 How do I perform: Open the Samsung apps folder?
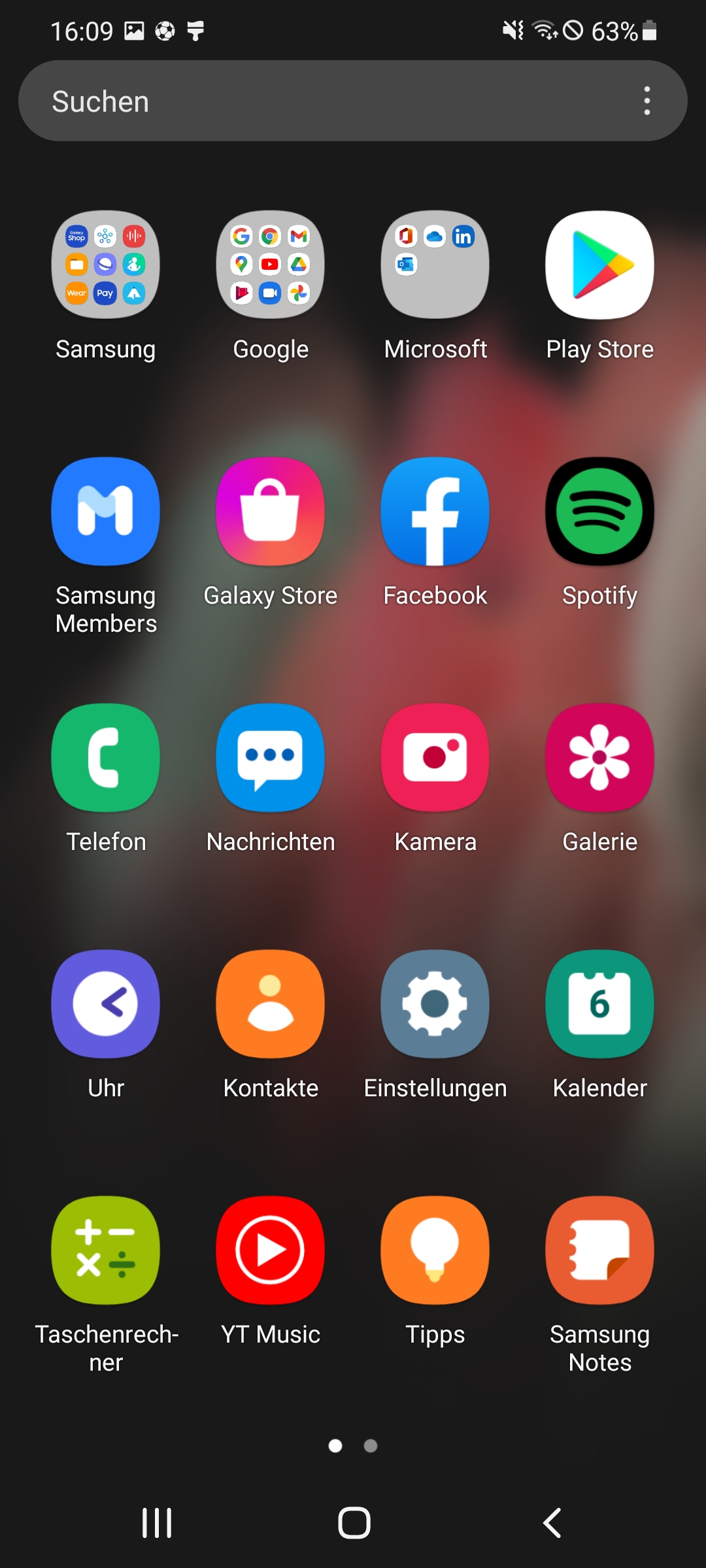coord(106,265)
